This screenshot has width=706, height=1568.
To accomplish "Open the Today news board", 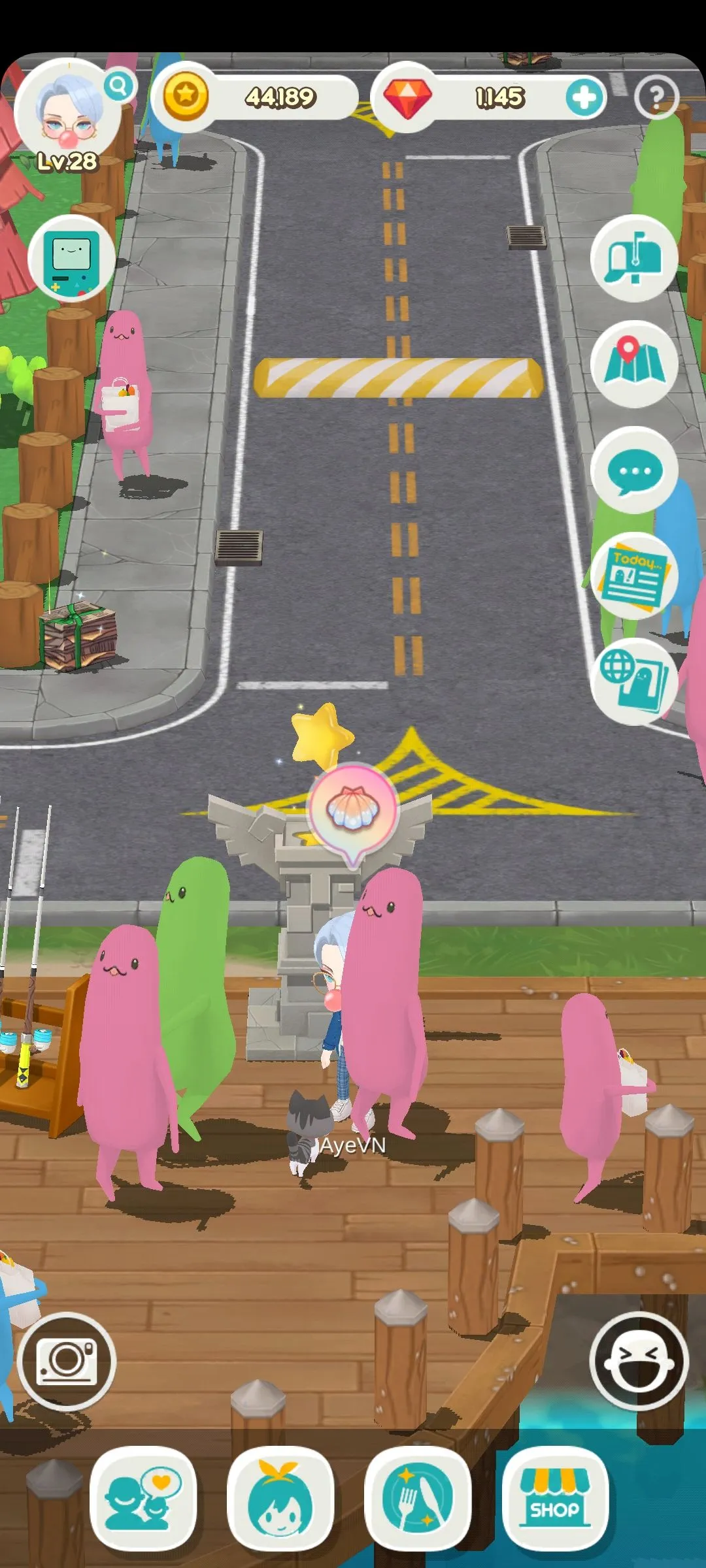I will coord(634,576).
